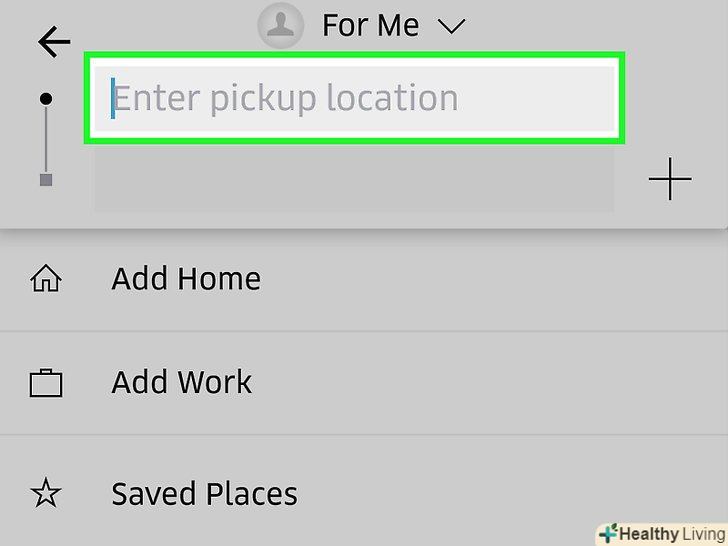Viewport: 728px width, 546px height.
Task: Go back using the arrow icon
Action: [54, 42]
